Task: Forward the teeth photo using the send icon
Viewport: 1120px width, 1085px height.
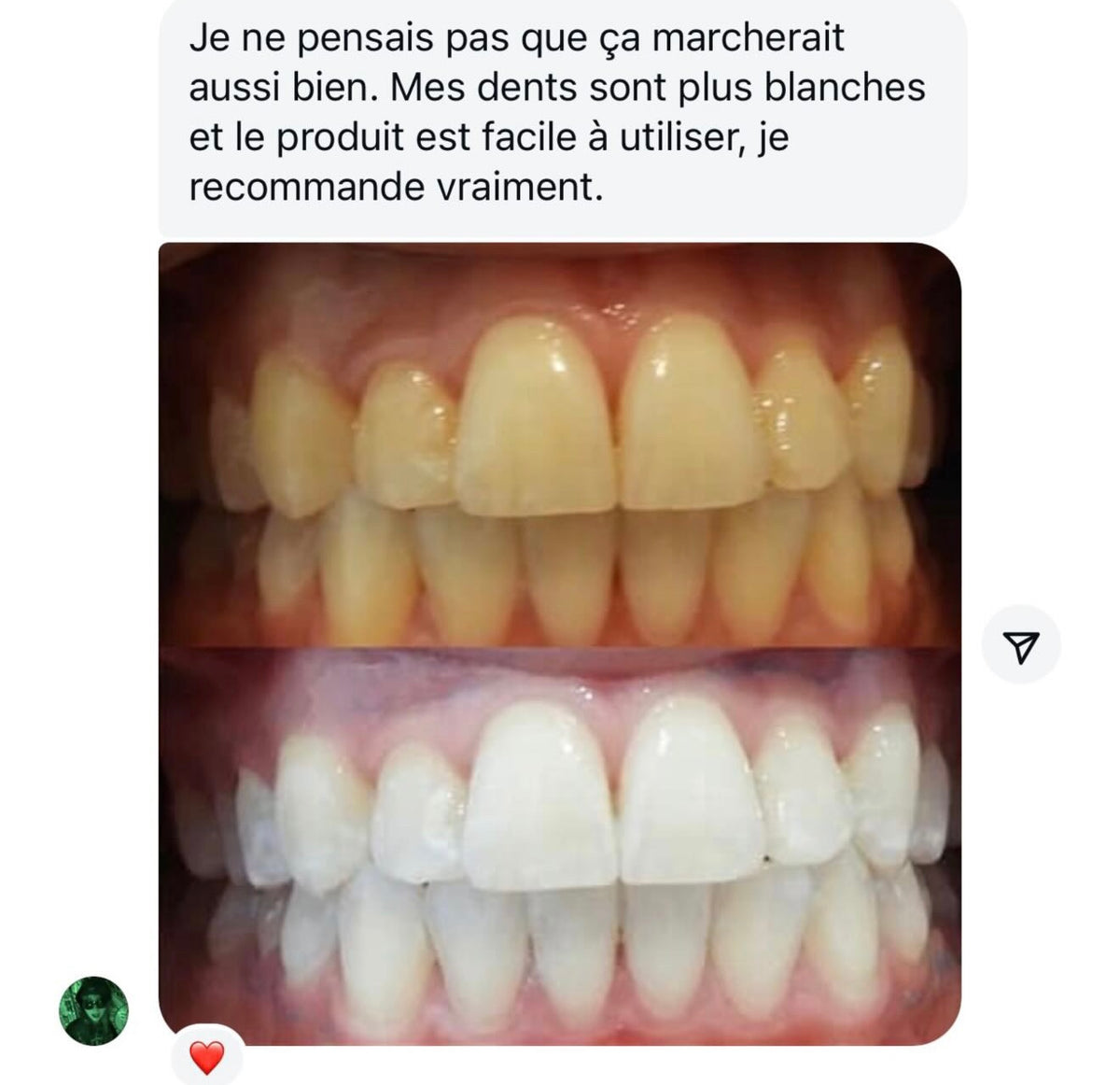Action: 1021,645
